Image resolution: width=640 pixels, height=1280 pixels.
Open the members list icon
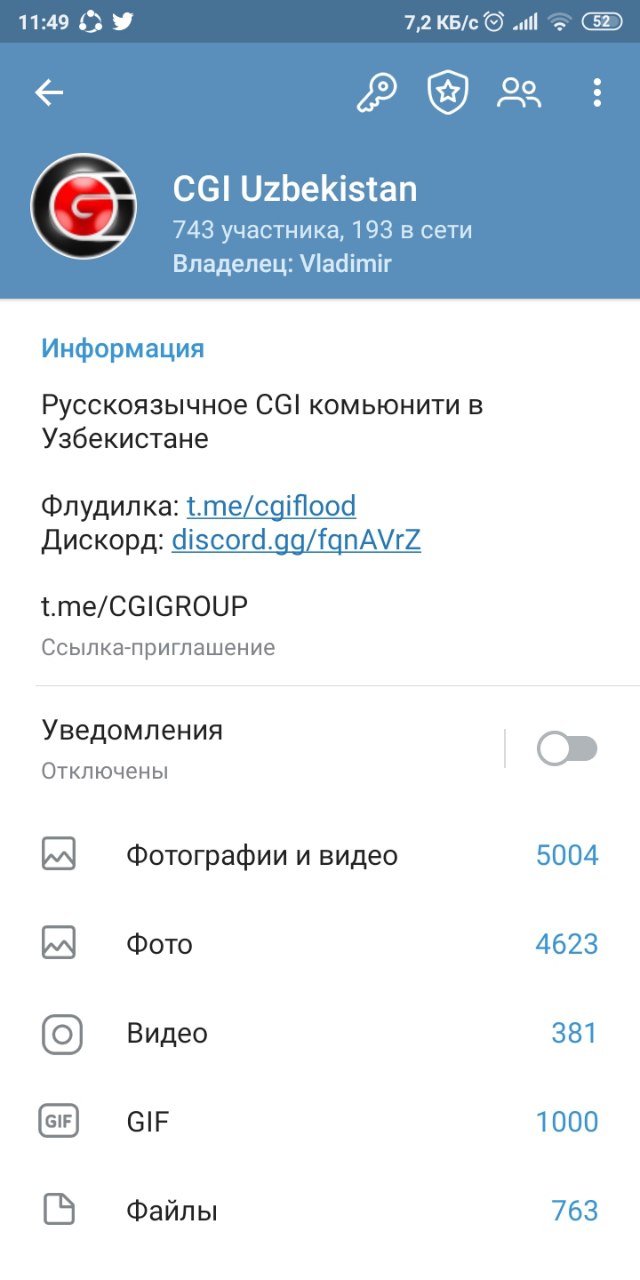(519, 93)
